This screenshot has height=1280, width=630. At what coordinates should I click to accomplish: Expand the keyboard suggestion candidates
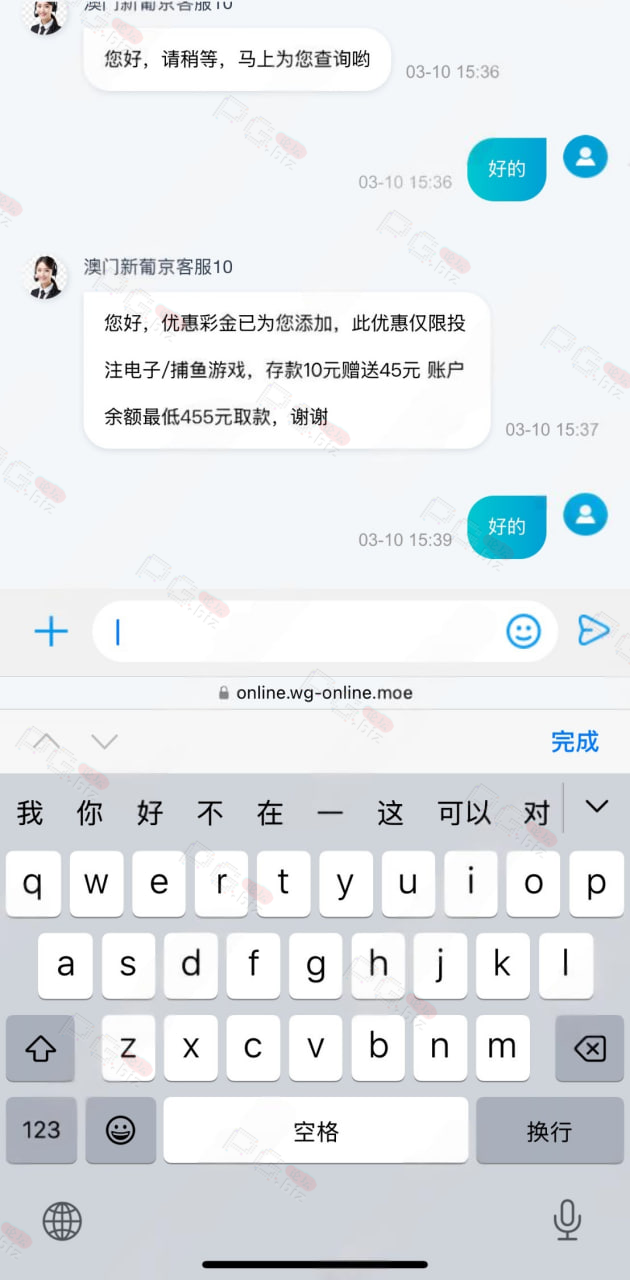click(597, 807)
